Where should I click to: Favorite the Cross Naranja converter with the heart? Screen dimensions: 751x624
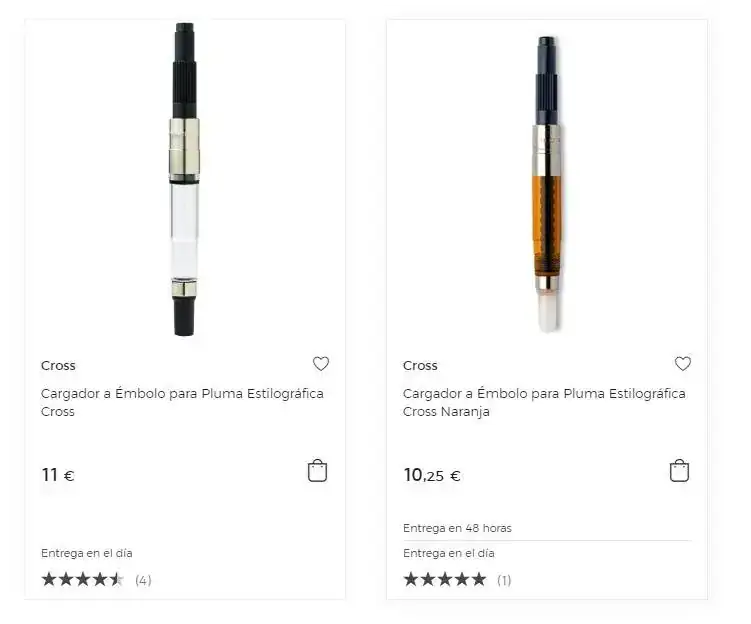coord(683,364)
